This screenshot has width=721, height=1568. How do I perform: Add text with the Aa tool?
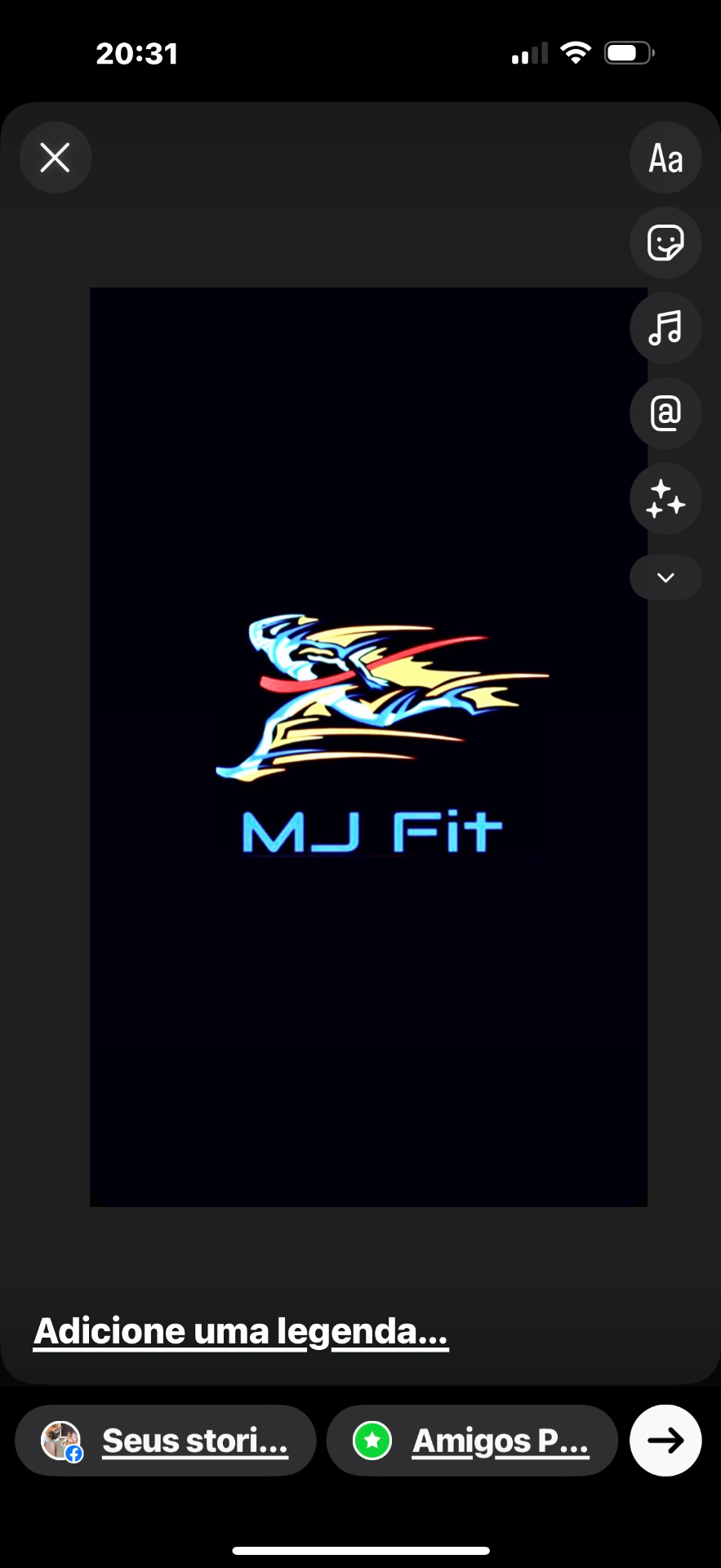(665, 158)
